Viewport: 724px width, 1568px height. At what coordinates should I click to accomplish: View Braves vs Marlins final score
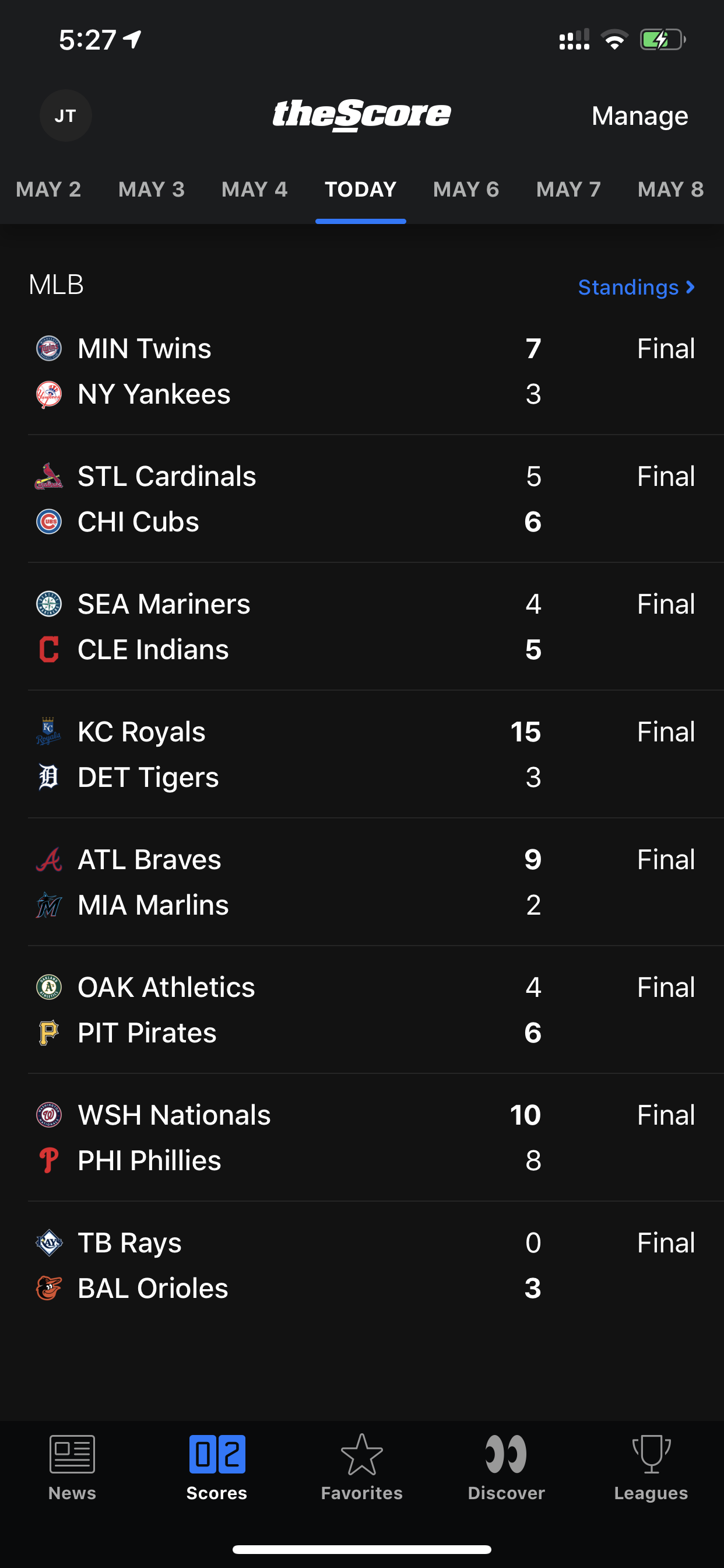[x=362, y=883]
